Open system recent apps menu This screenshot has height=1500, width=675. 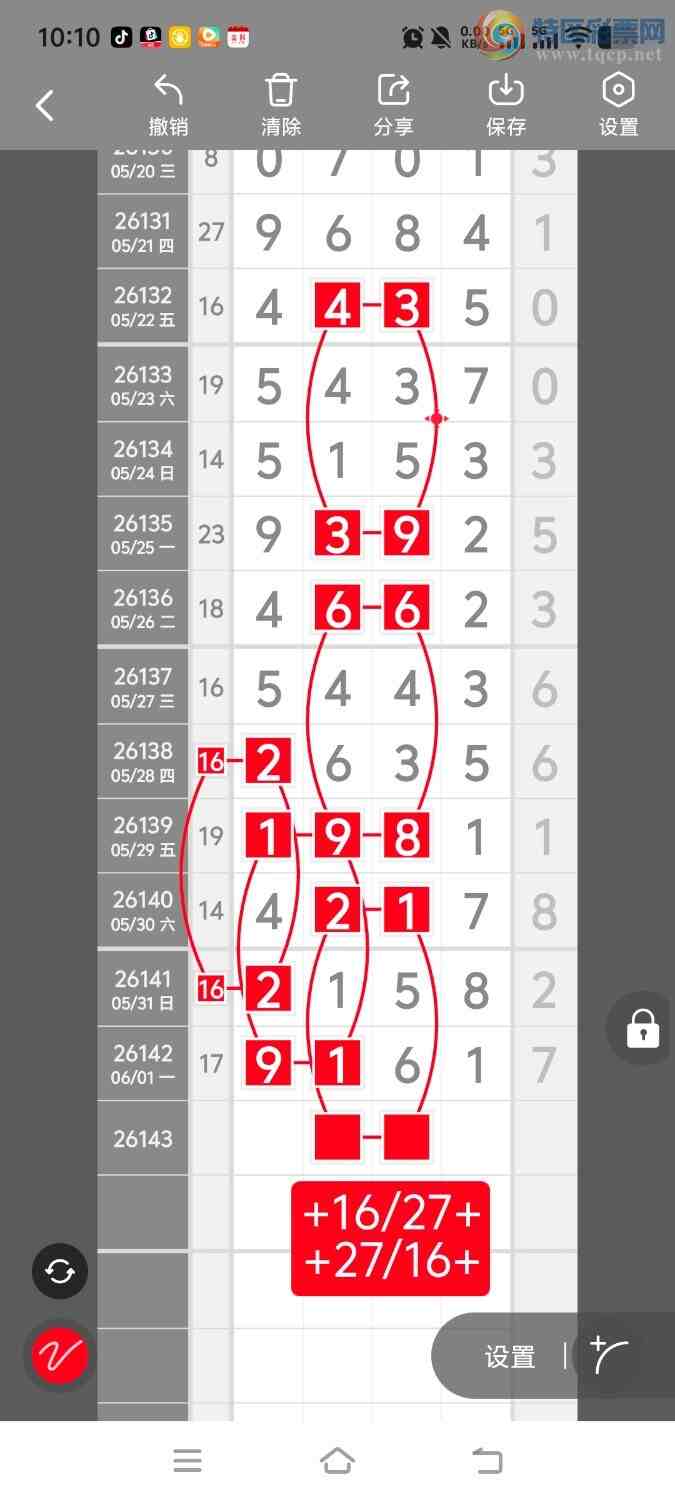click(187, 1461)
